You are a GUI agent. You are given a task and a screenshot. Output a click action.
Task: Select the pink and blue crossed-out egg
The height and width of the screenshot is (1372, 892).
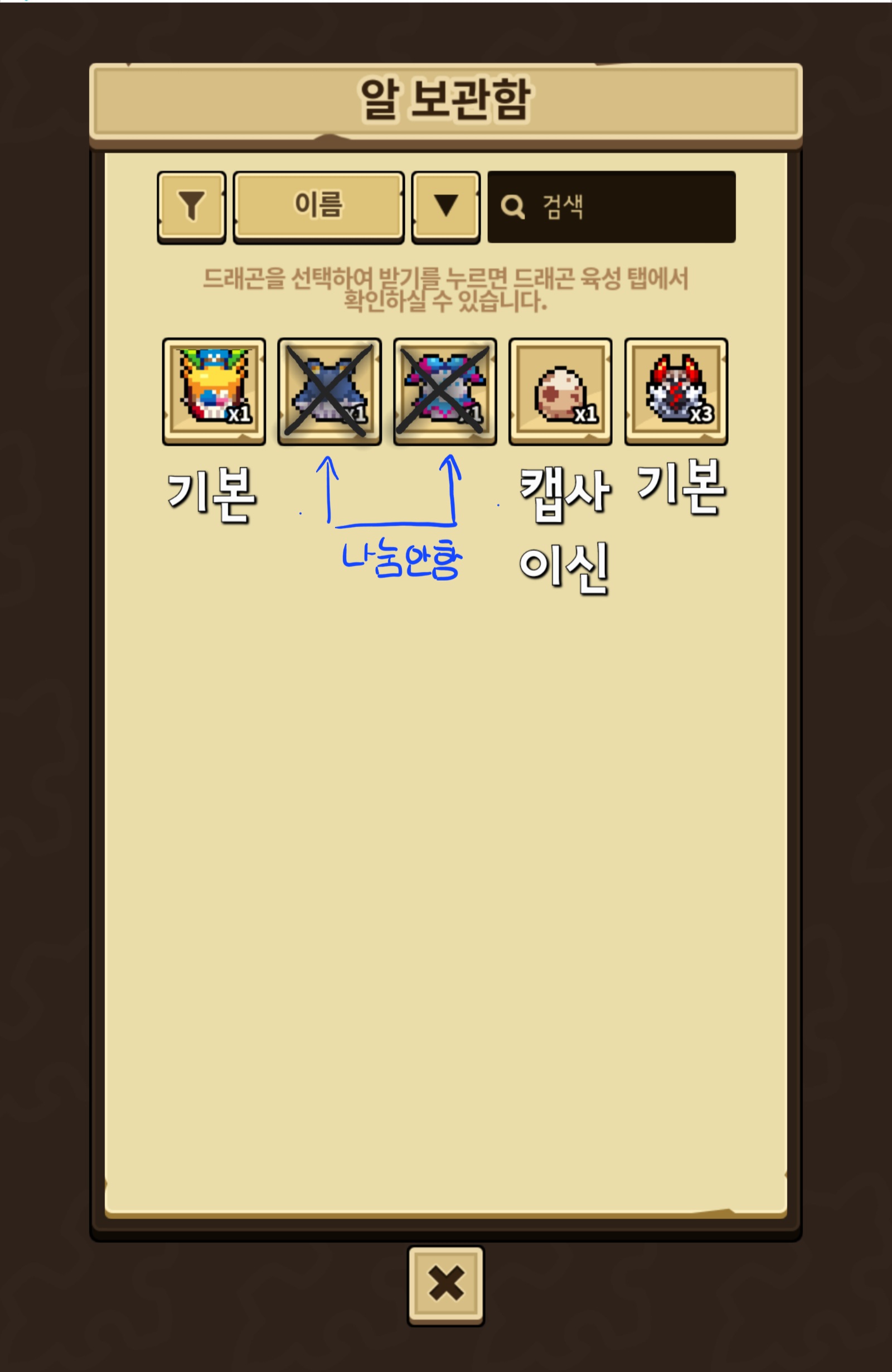445,391
